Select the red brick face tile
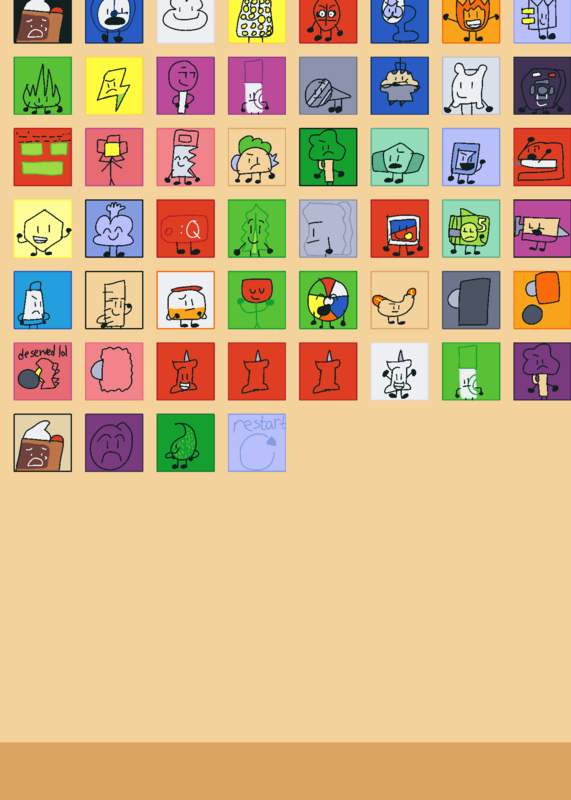 point(42,157)
